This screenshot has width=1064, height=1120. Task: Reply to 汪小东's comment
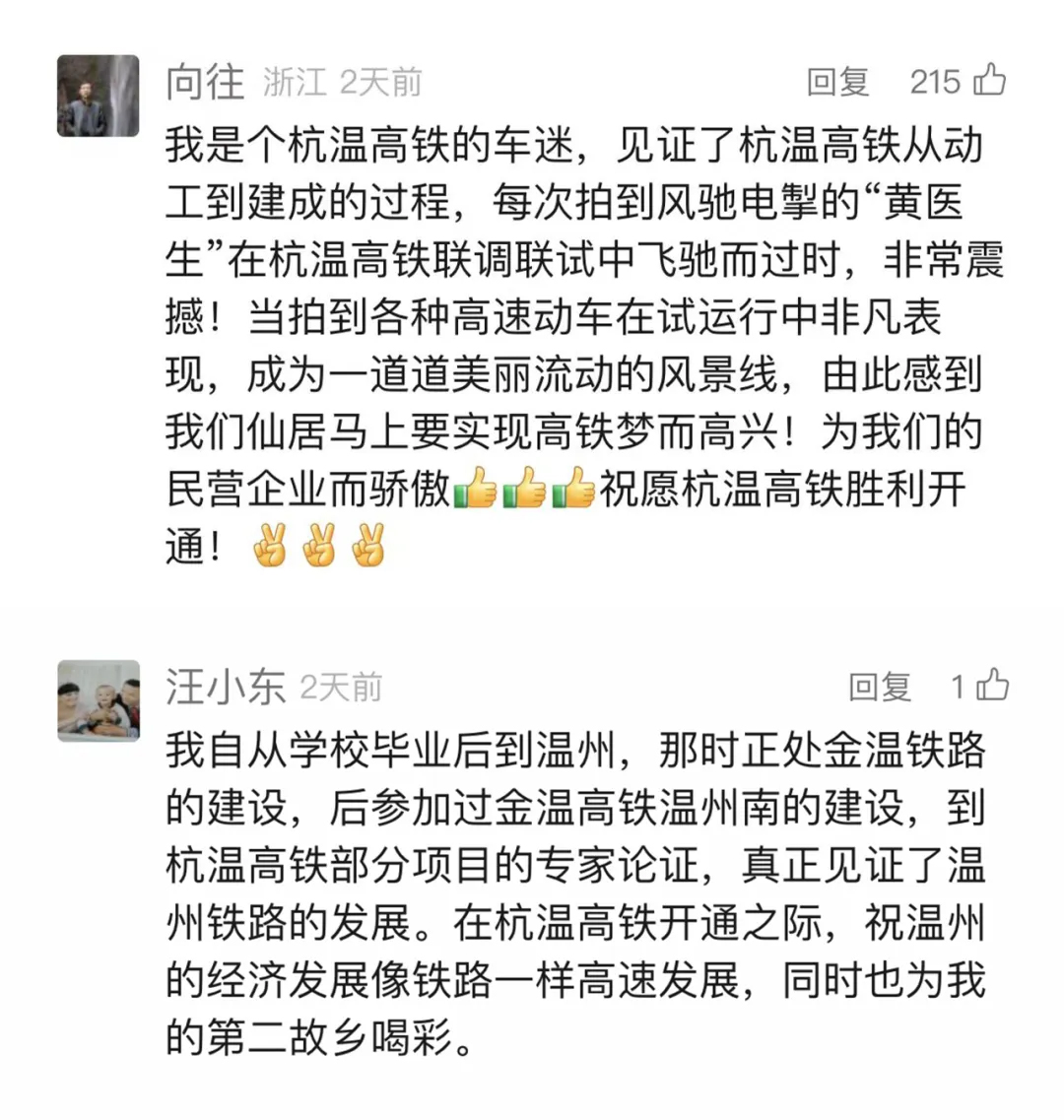880,687
